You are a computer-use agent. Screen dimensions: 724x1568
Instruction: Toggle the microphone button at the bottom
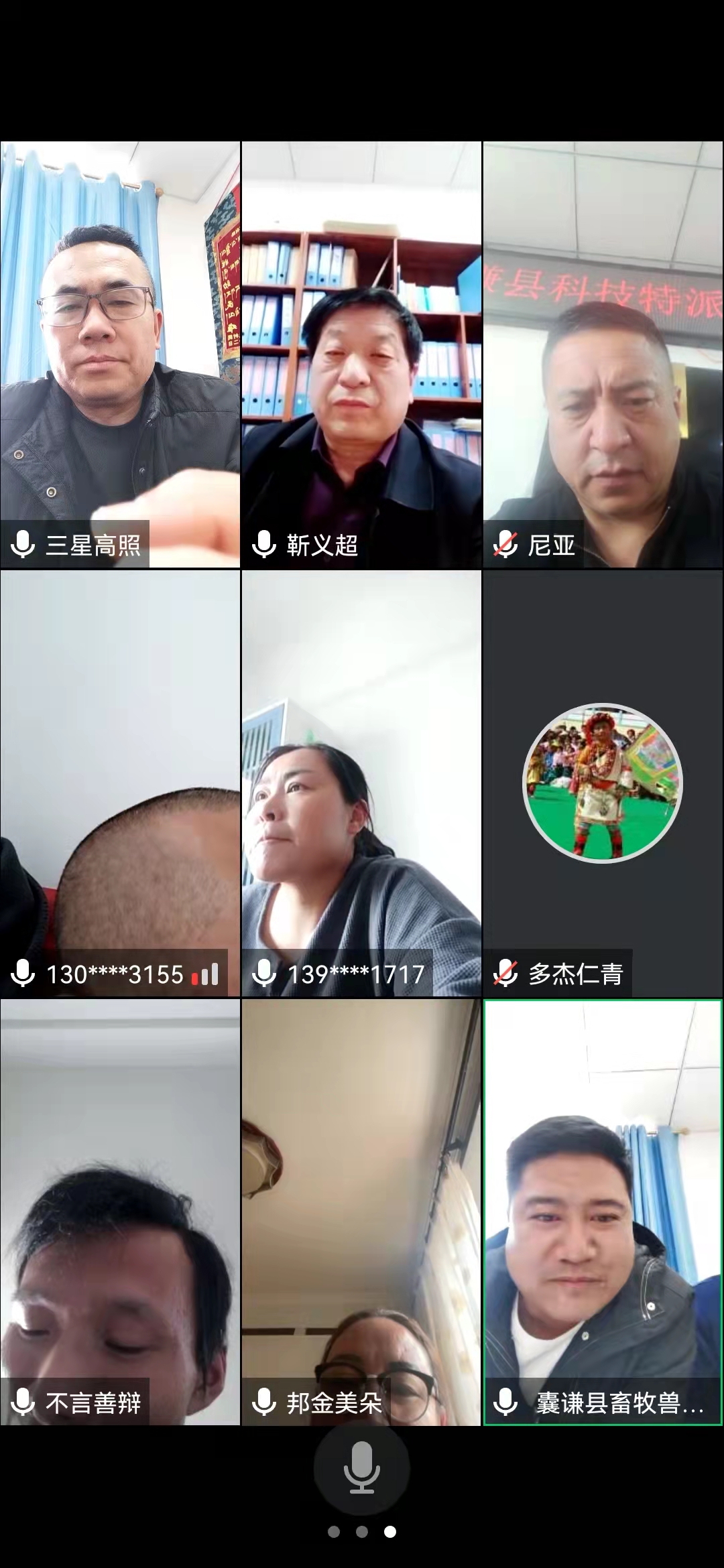(x=361, y=1467)
